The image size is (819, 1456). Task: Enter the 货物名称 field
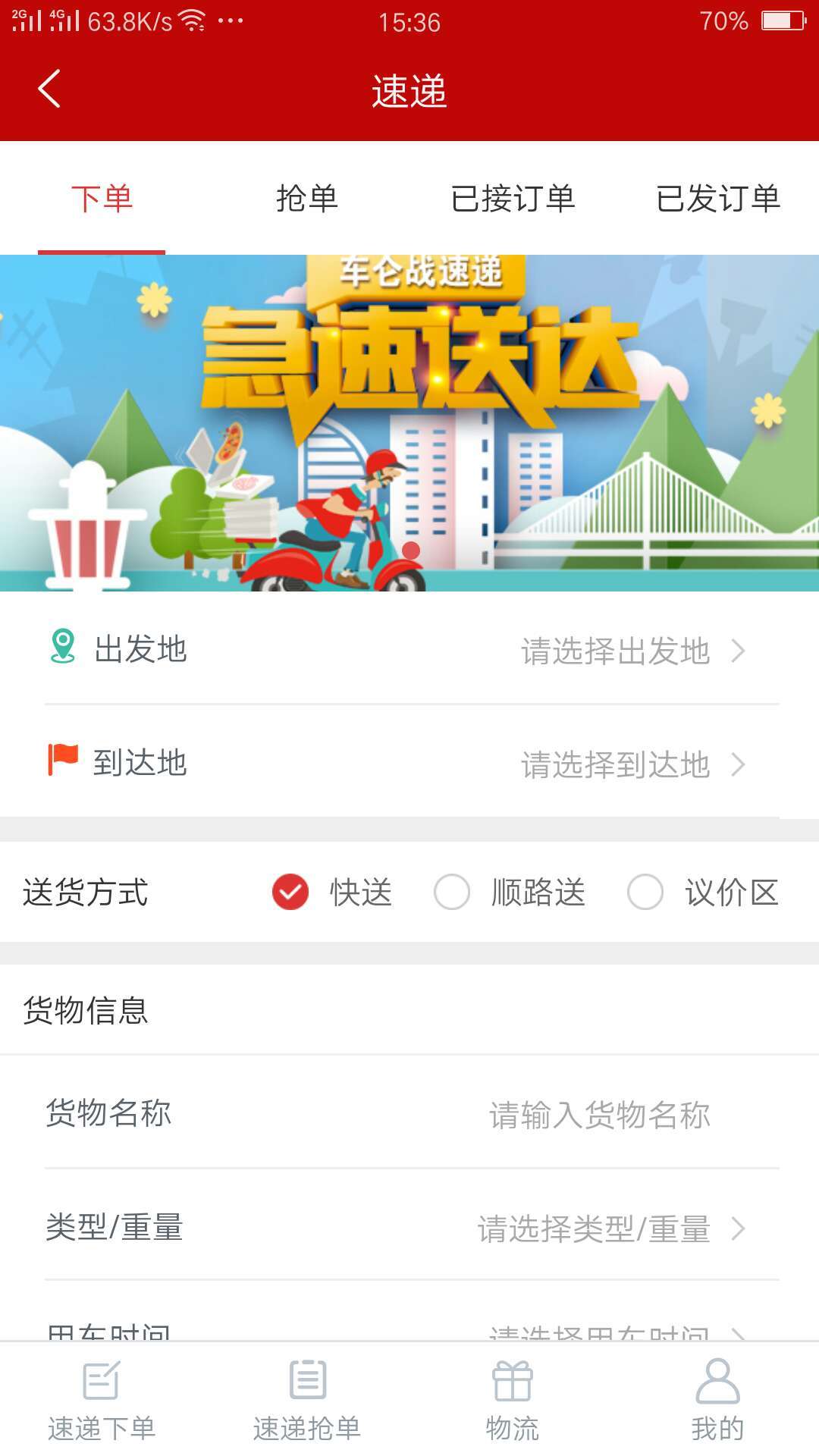tap(599, 1115)
